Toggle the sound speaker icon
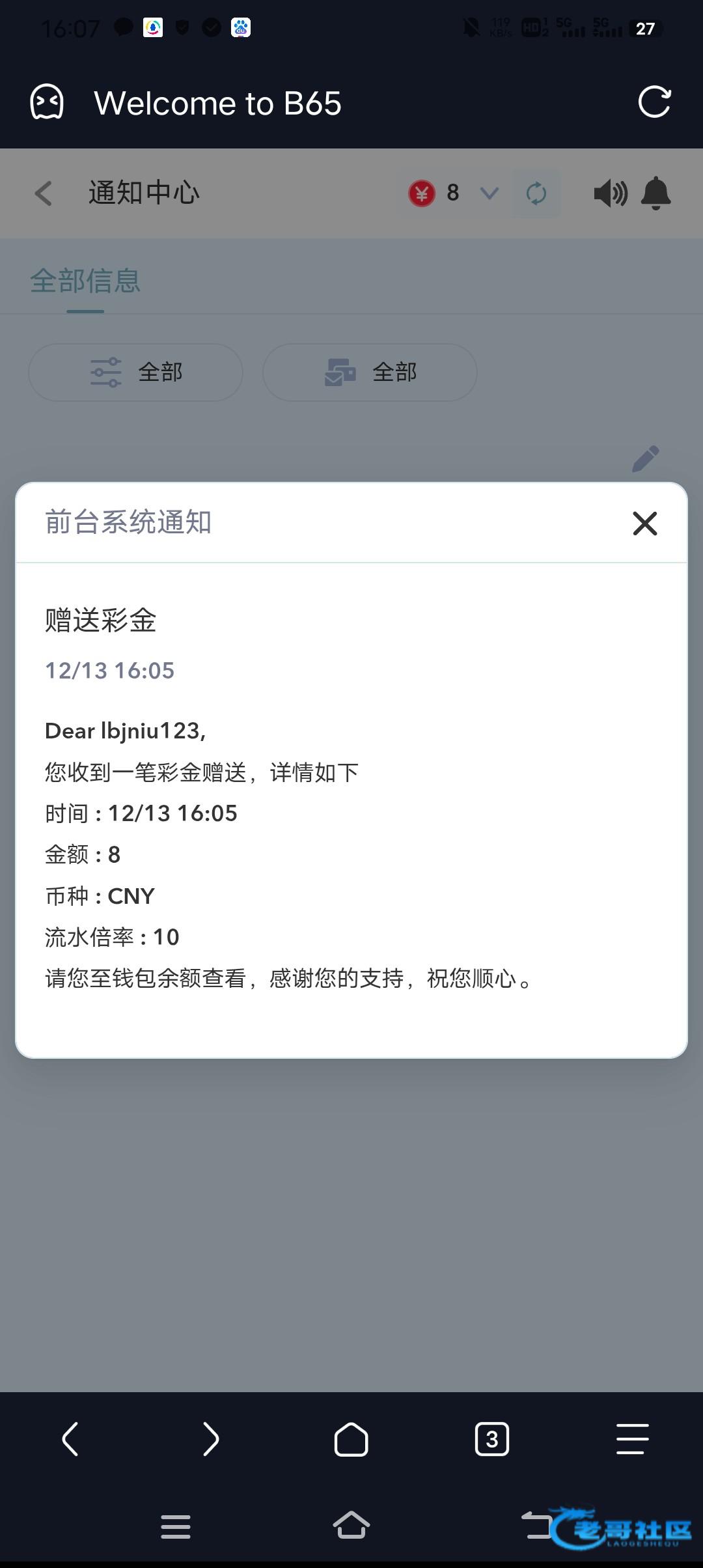Screen dimensions: 703x1568 pyautogui.click(x=611, y=193)
